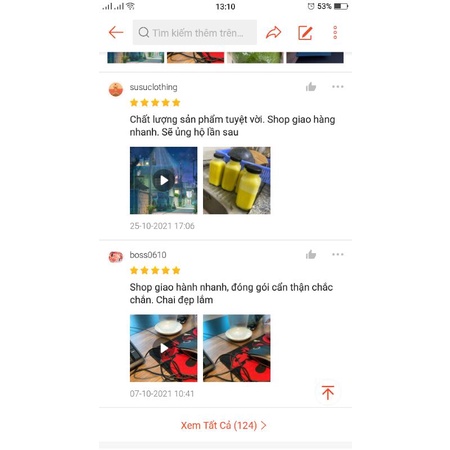Like the review by boss0610
450x450 pixels.
pos(311,255)
